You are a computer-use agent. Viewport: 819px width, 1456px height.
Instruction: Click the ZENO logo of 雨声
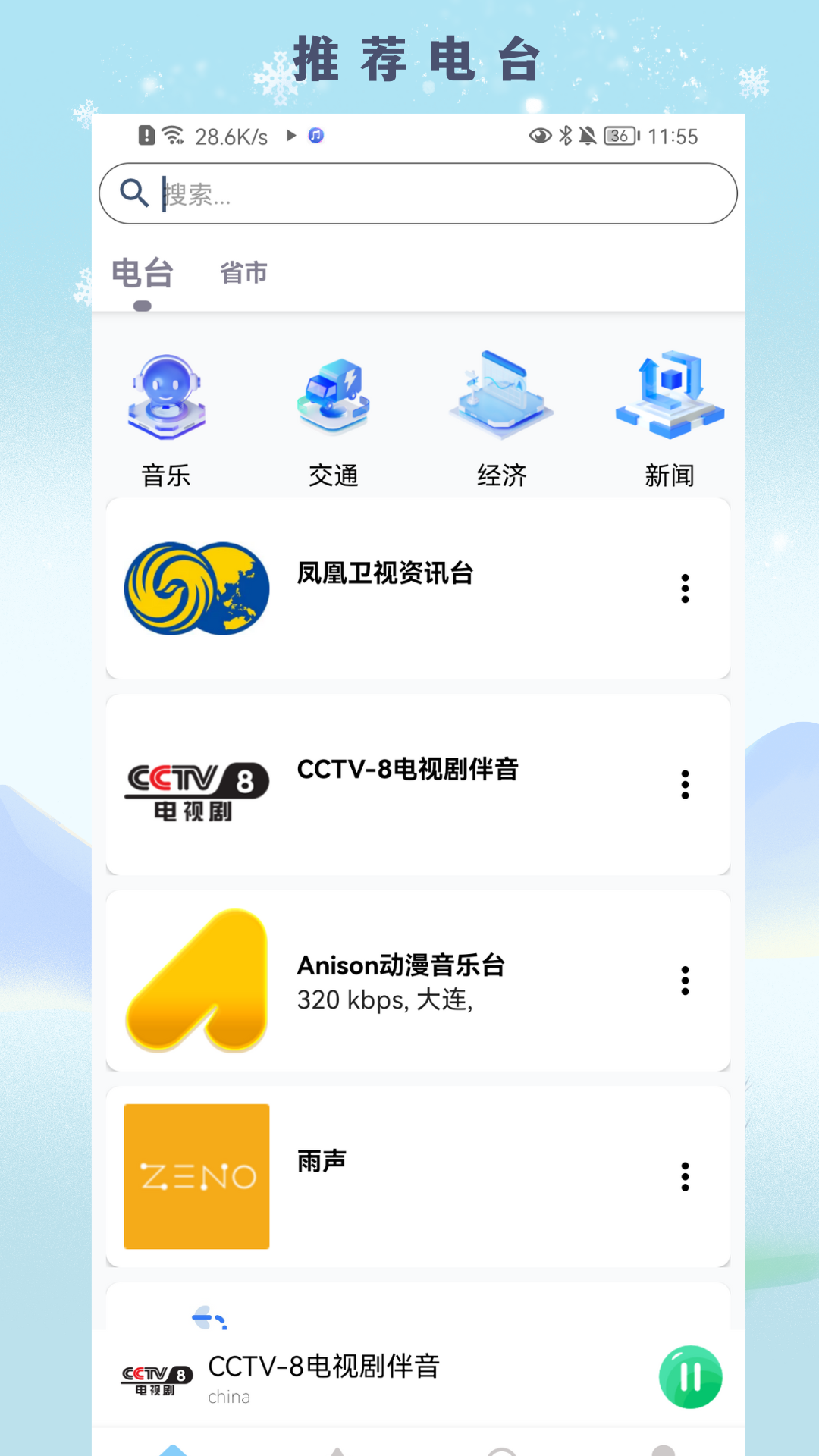point(196,1175)
